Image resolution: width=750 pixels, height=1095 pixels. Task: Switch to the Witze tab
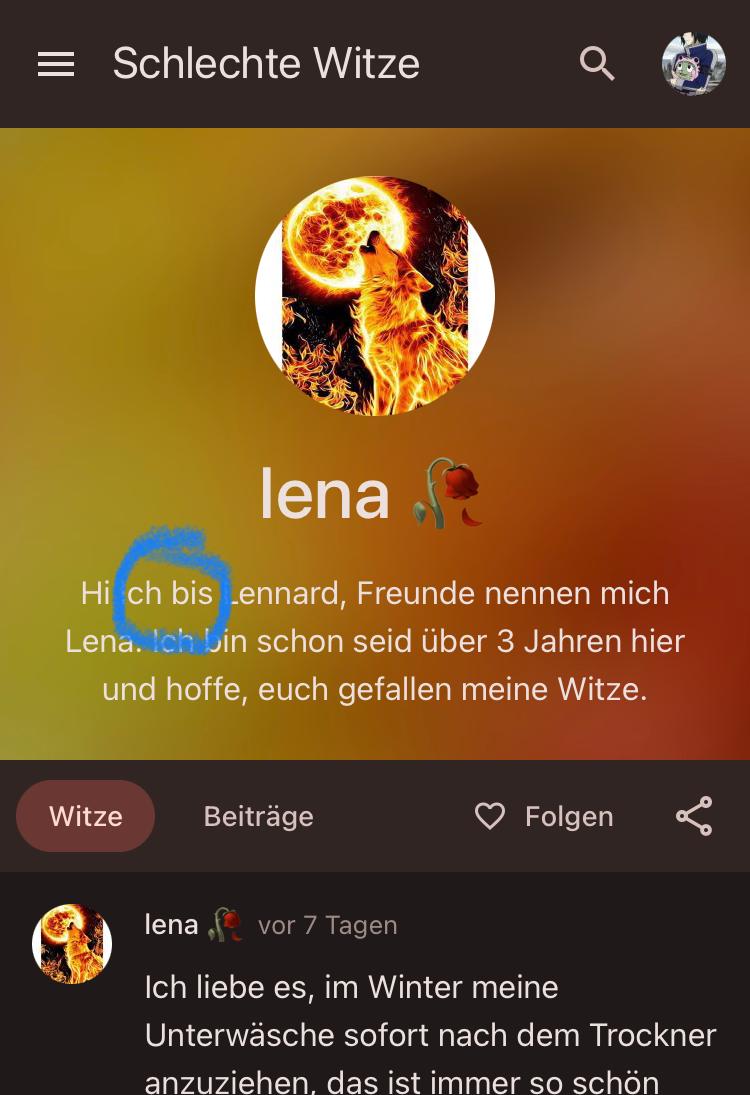[x=86, y=816]
